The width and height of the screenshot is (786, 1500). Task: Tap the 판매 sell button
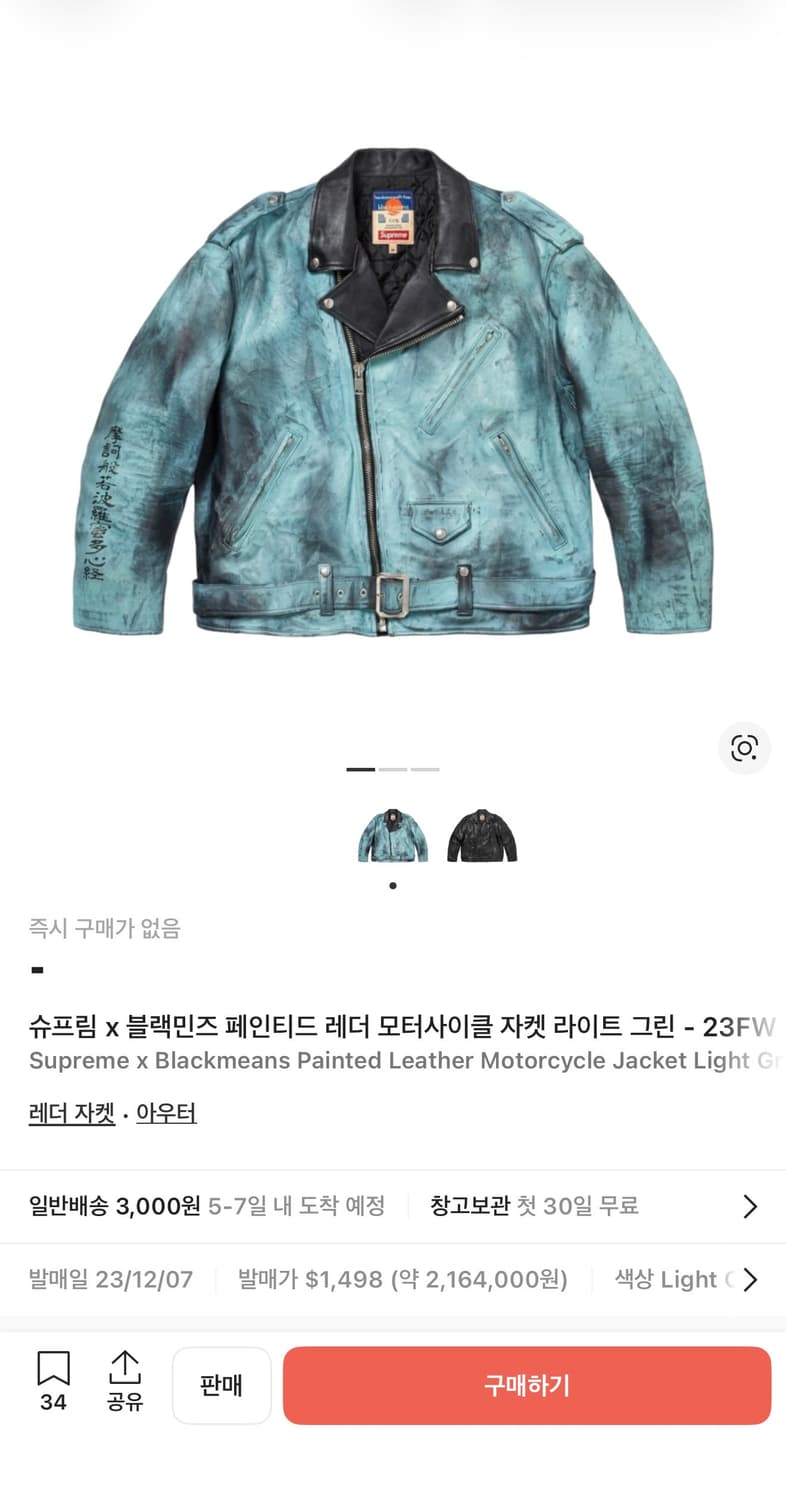click(221, 1385)
